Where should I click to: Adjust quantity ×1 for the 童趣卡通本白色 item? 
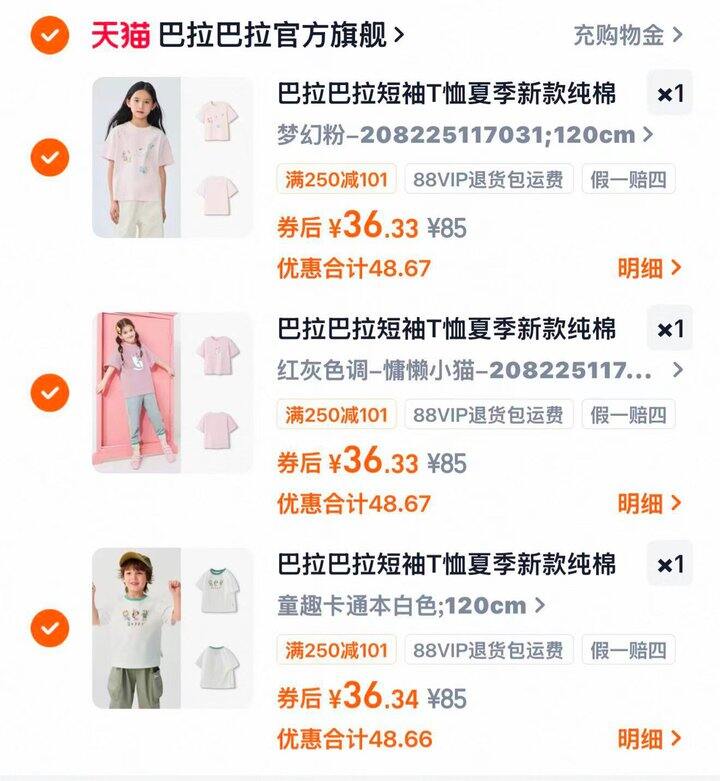(670, 564)
